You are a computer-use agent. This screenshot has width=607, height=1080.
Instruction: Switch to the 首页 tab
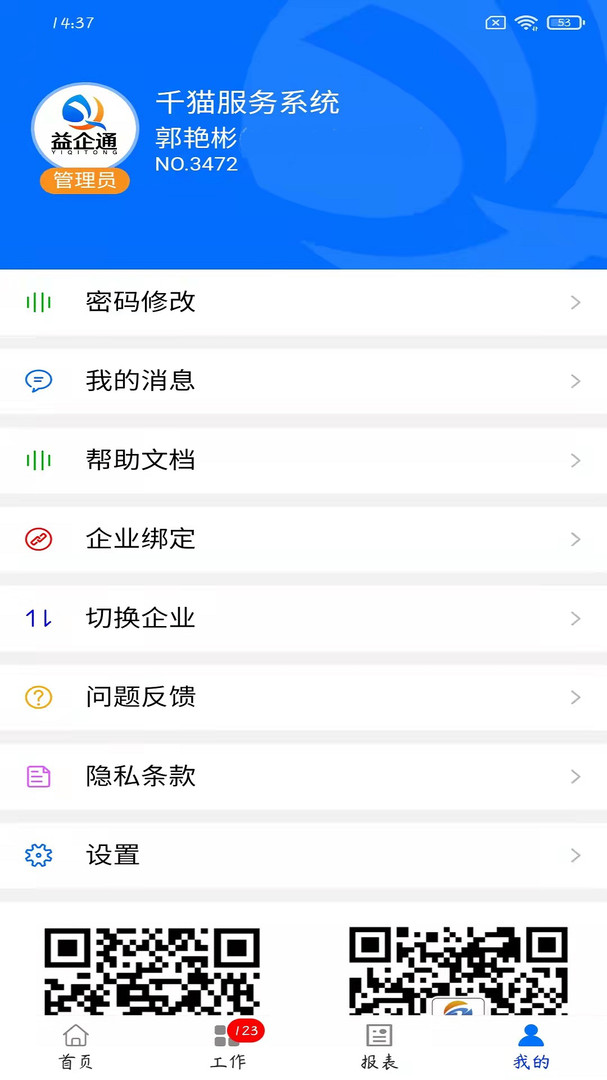(x=76, y=1047)
